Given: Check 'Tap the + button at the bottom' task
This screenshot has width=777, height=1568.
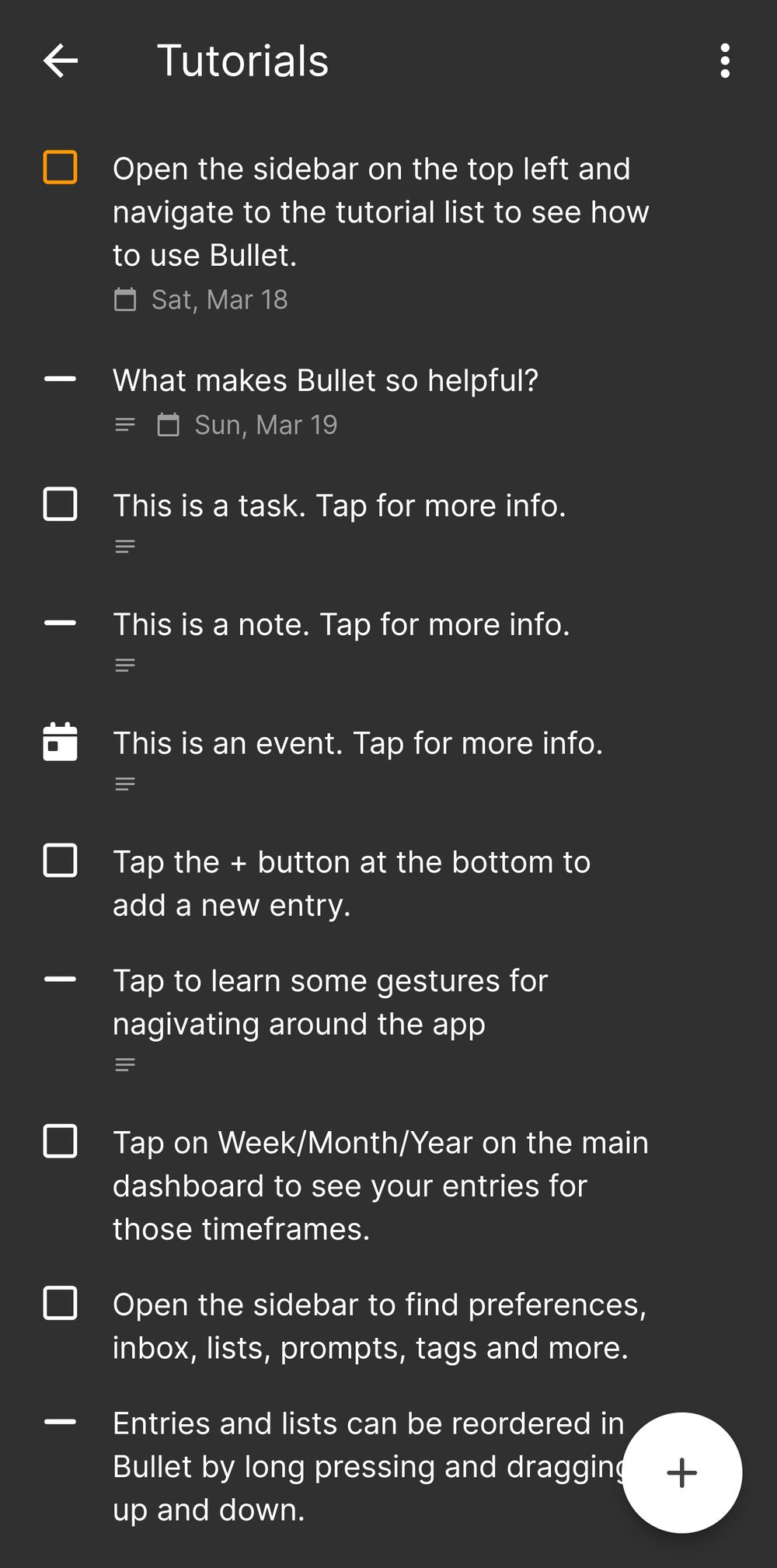Looking at the screenshot, I should point(60,861).
